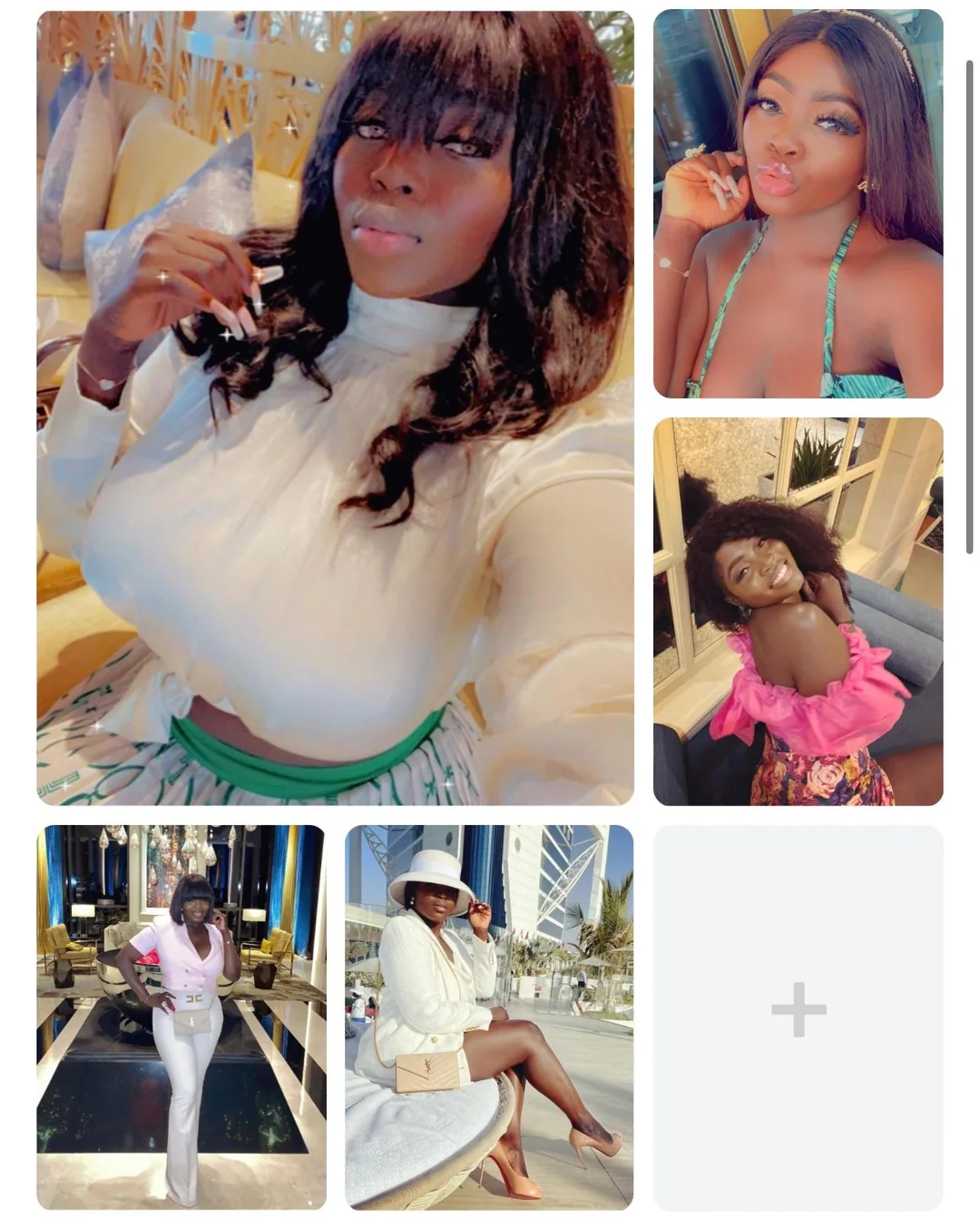Viewport: 980px width, 1218px height.
Task: Open the photo with pink ruffled top
Action: (798, 611)
